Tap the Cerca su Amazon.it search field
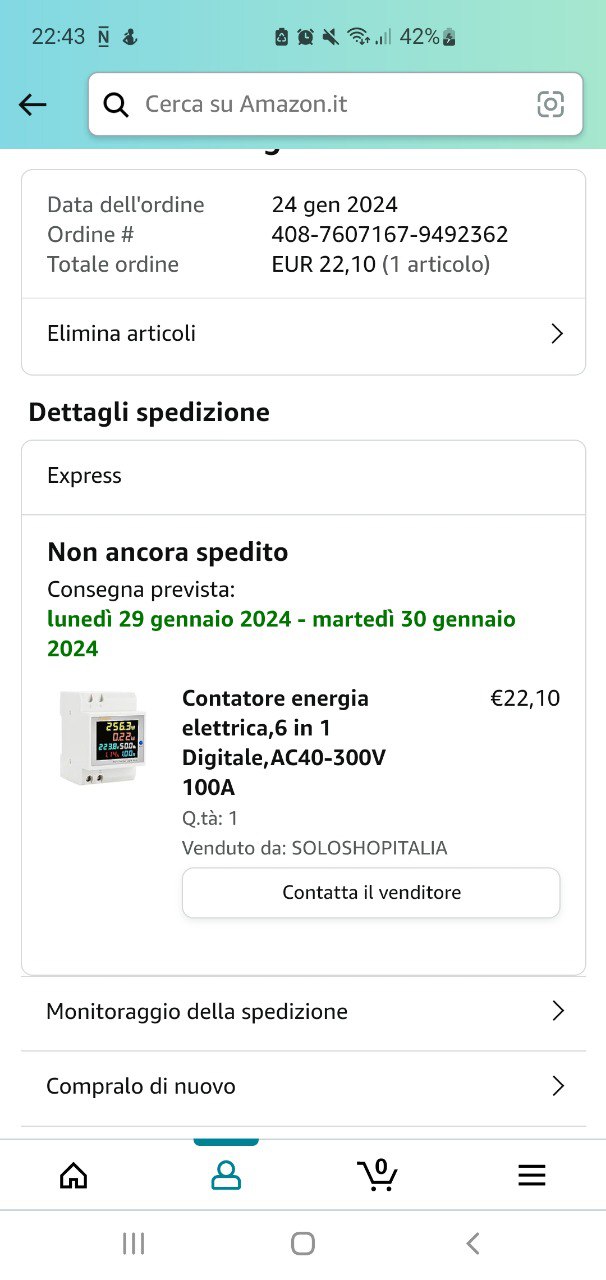The image size is (606, 1280). pyautogui.click(x=320, y=104)
